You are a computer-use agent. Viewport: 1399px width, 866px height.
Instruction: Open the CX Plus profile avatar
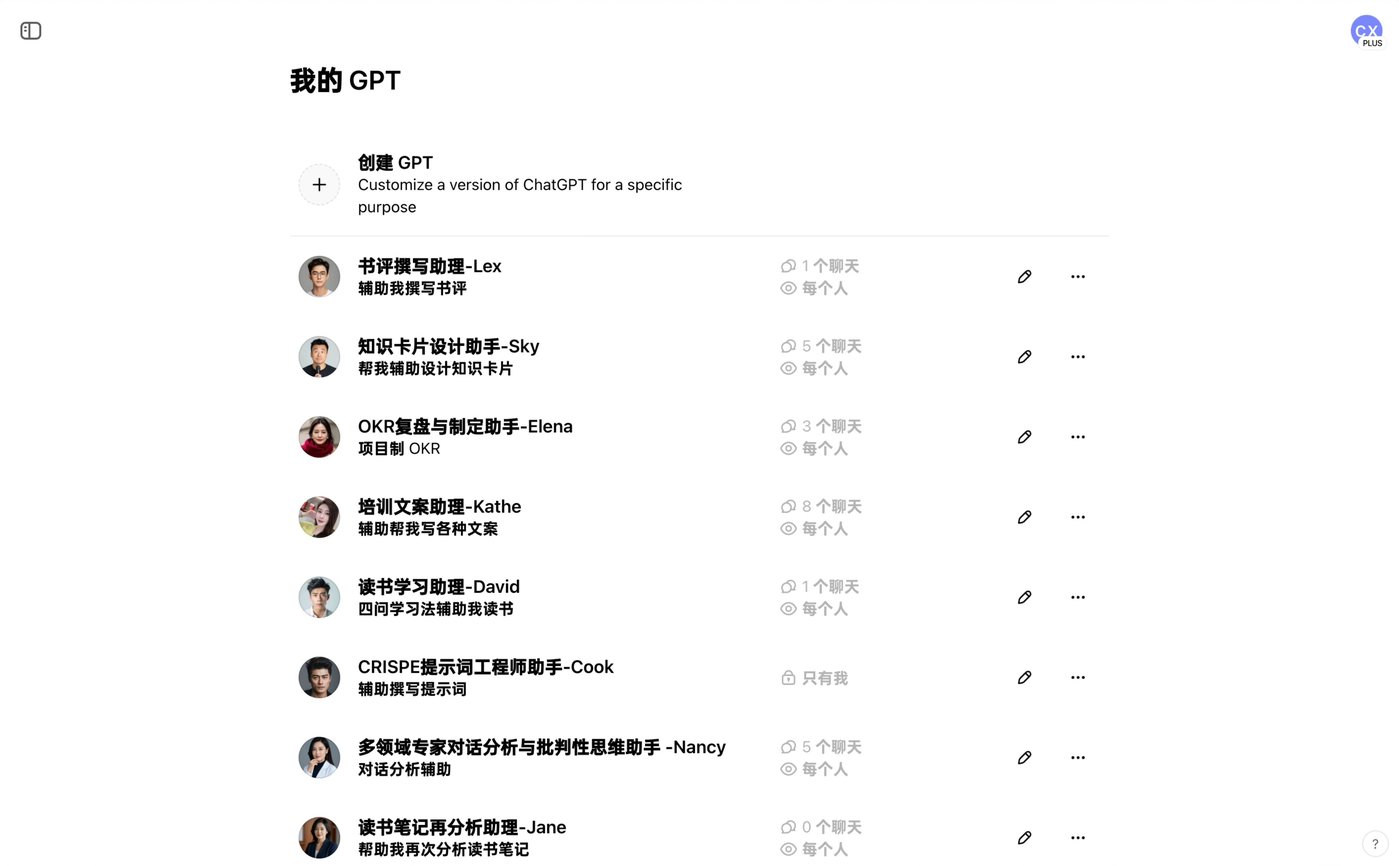(x=1366, y=31)
